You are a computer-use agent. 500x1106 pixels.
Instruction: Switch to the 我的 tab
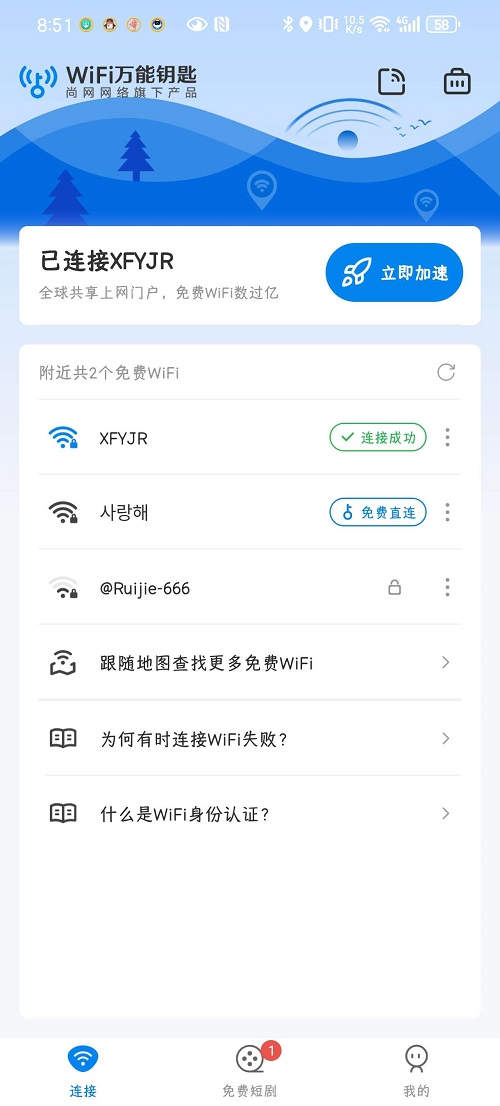tap(416, 1071)
